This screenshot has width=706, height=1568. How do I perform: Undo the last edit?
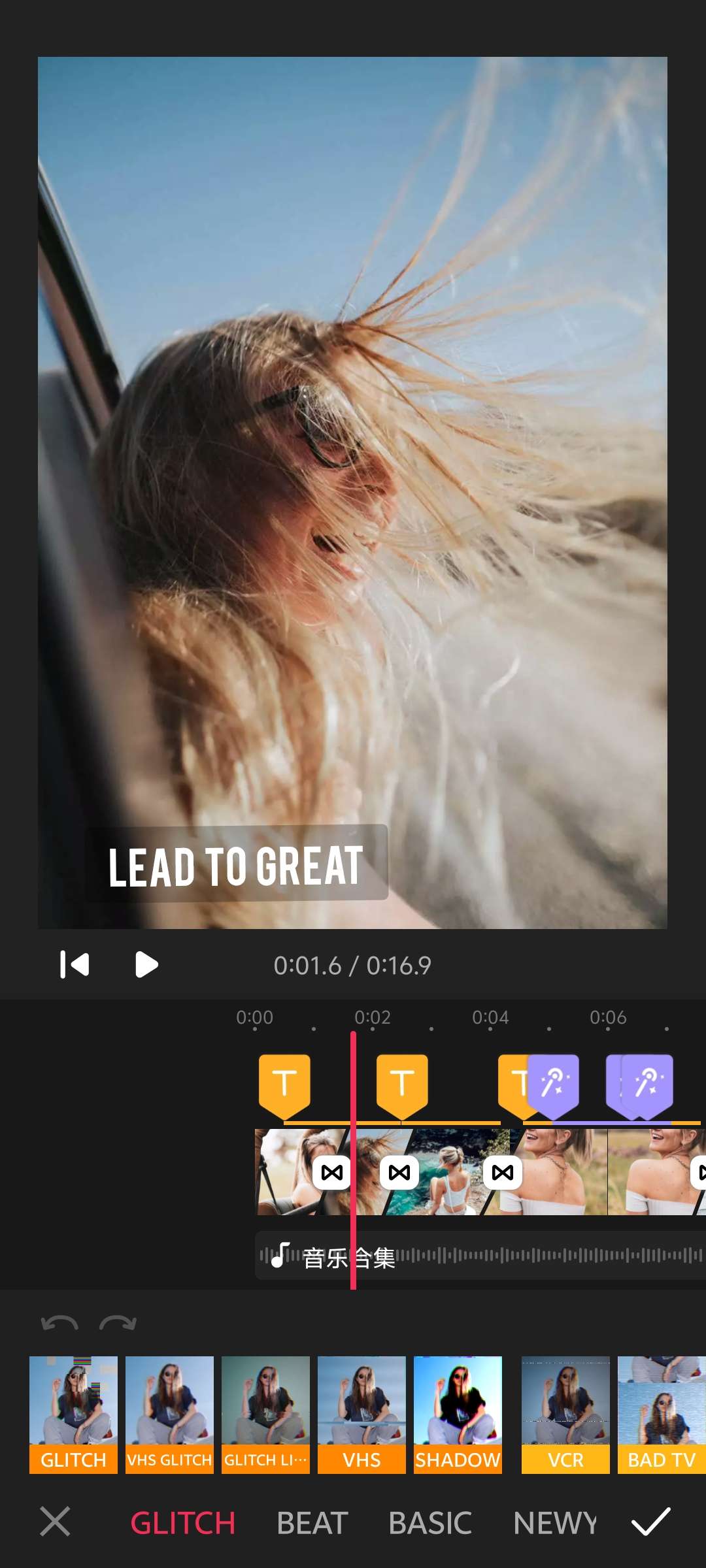(x=59, y=1324)
